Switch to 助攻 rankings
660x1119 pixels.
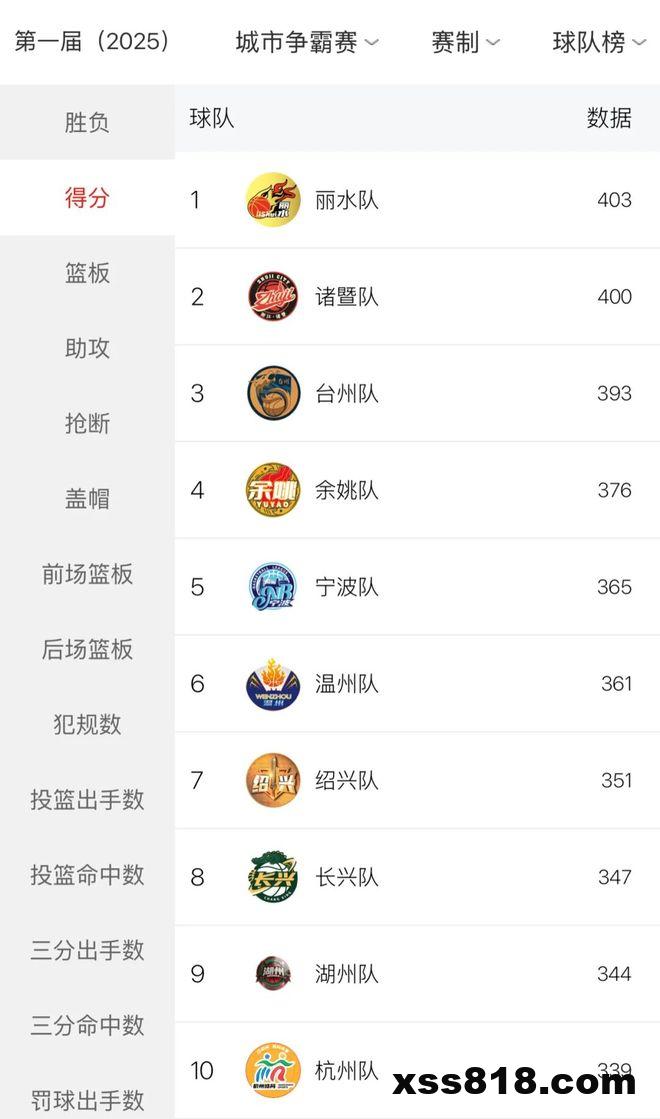[x=87, y=349]
